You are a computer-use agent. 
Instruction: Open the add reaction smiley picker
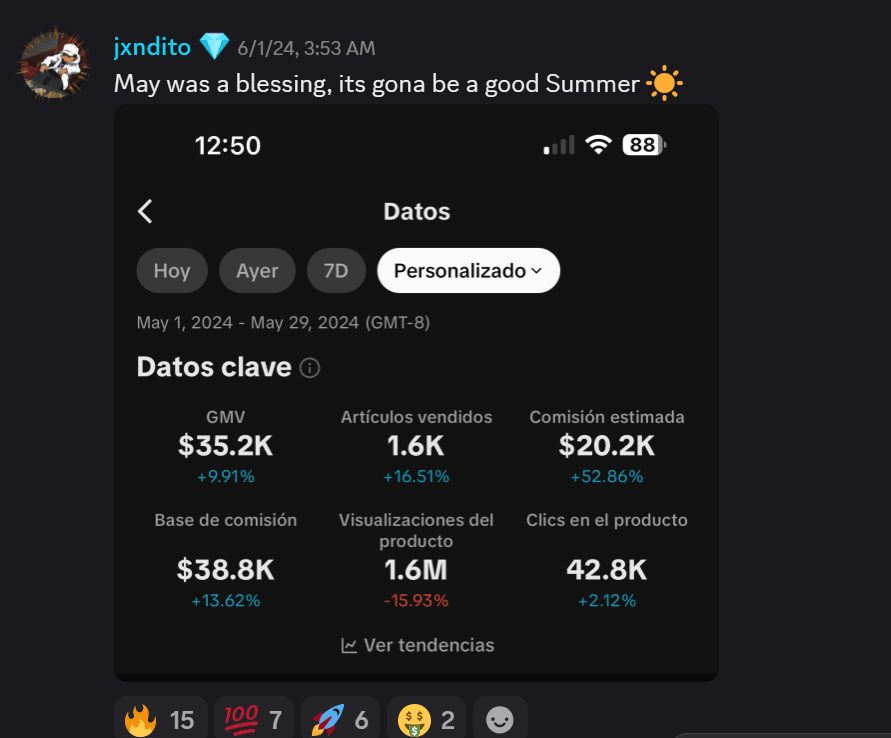500,720
